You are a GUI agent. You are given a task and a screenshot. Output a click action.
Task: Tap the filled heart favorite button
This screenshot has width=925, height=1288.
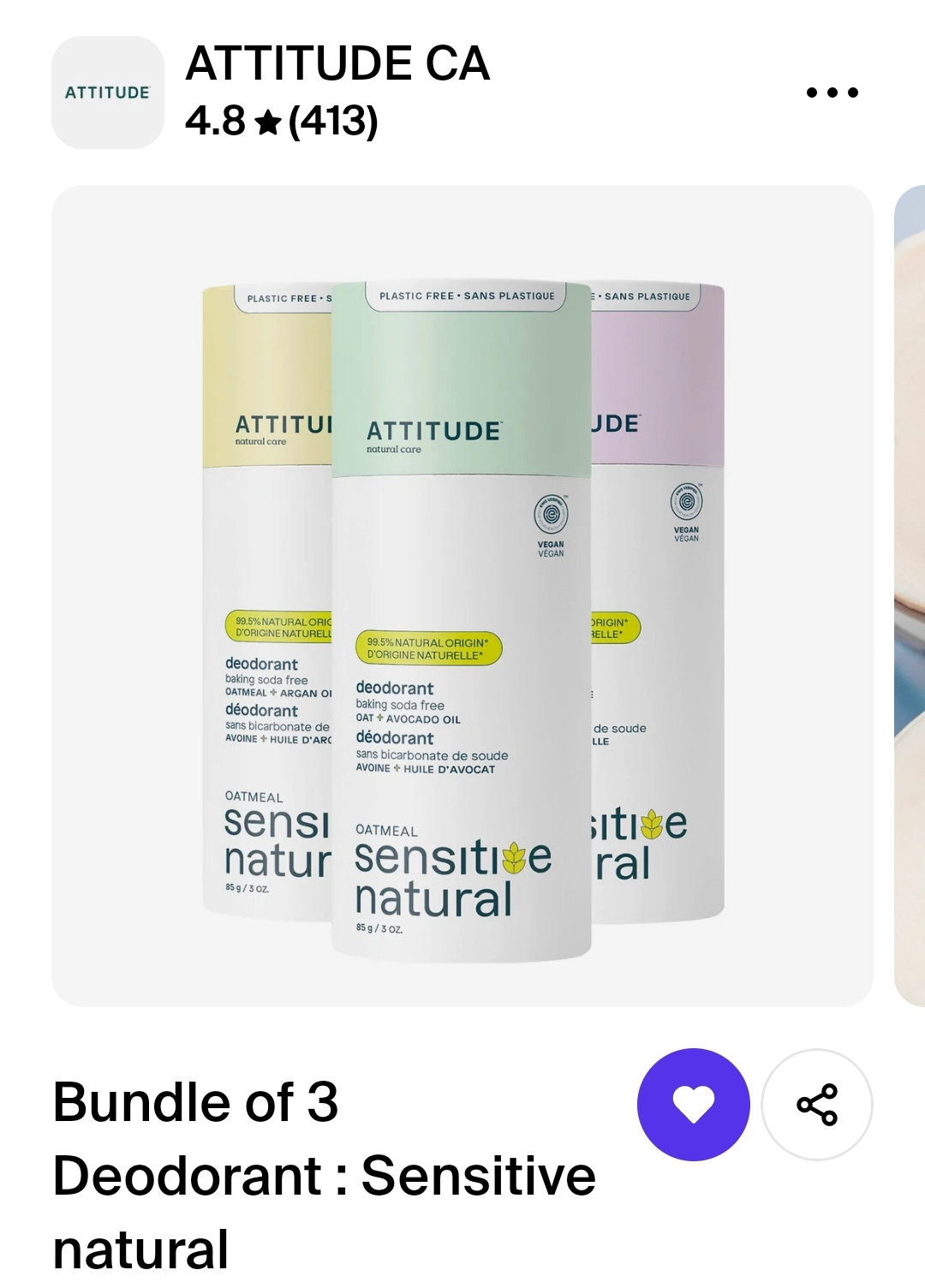pos(693,1105)
